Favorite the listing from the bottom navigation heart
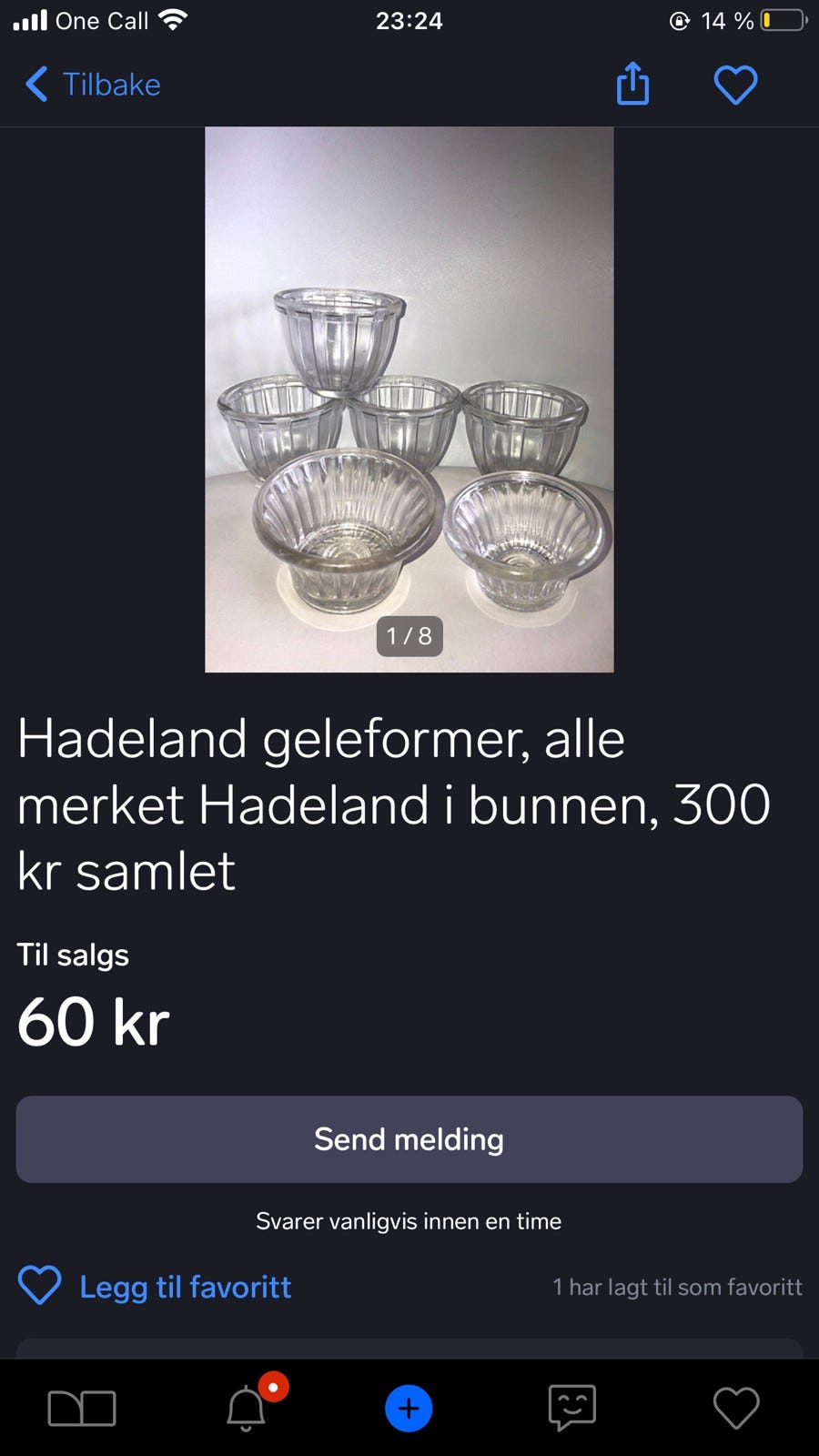This screenshot has width=819, height=1456. tap(737, 1408)
